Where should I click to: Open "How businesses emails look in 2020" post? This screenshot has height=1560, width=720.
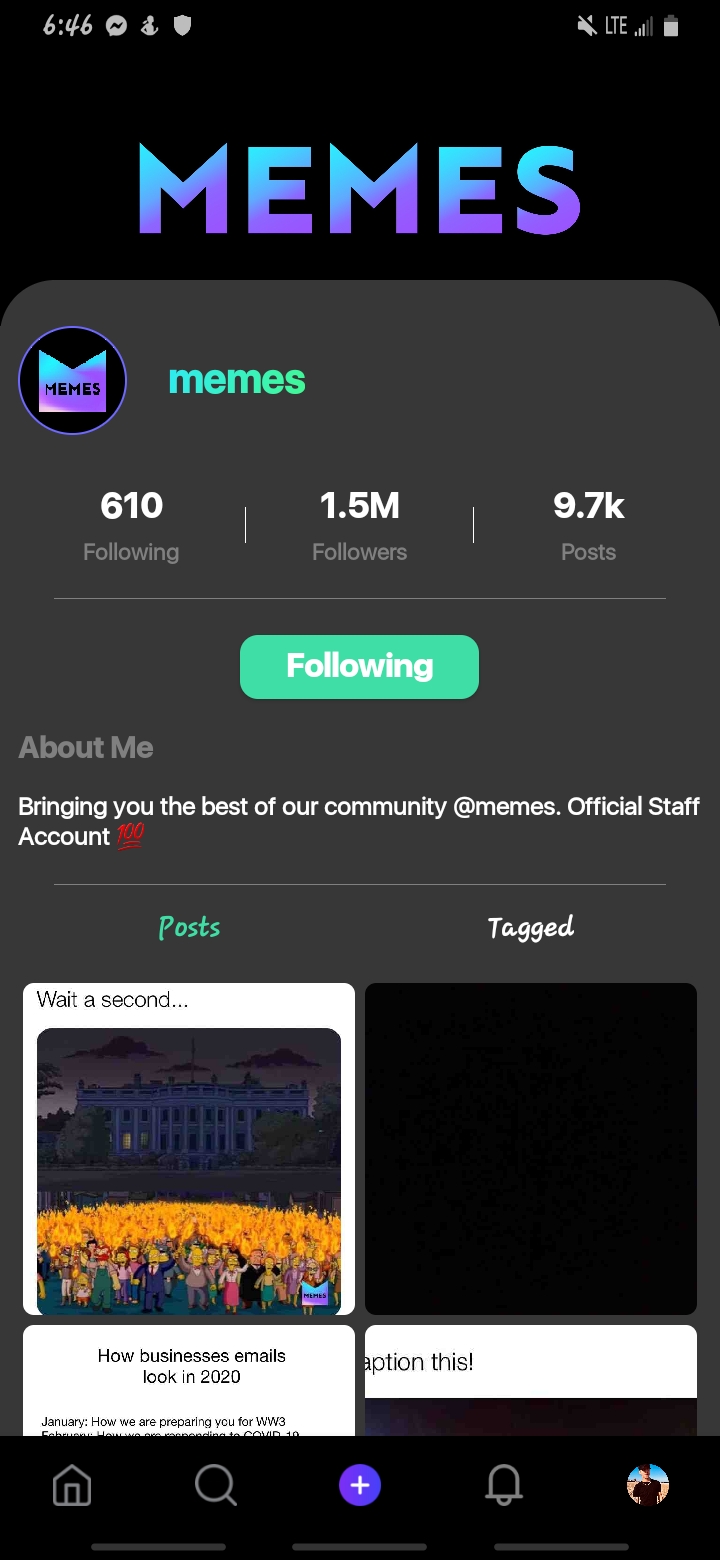tap(189, 1382)
